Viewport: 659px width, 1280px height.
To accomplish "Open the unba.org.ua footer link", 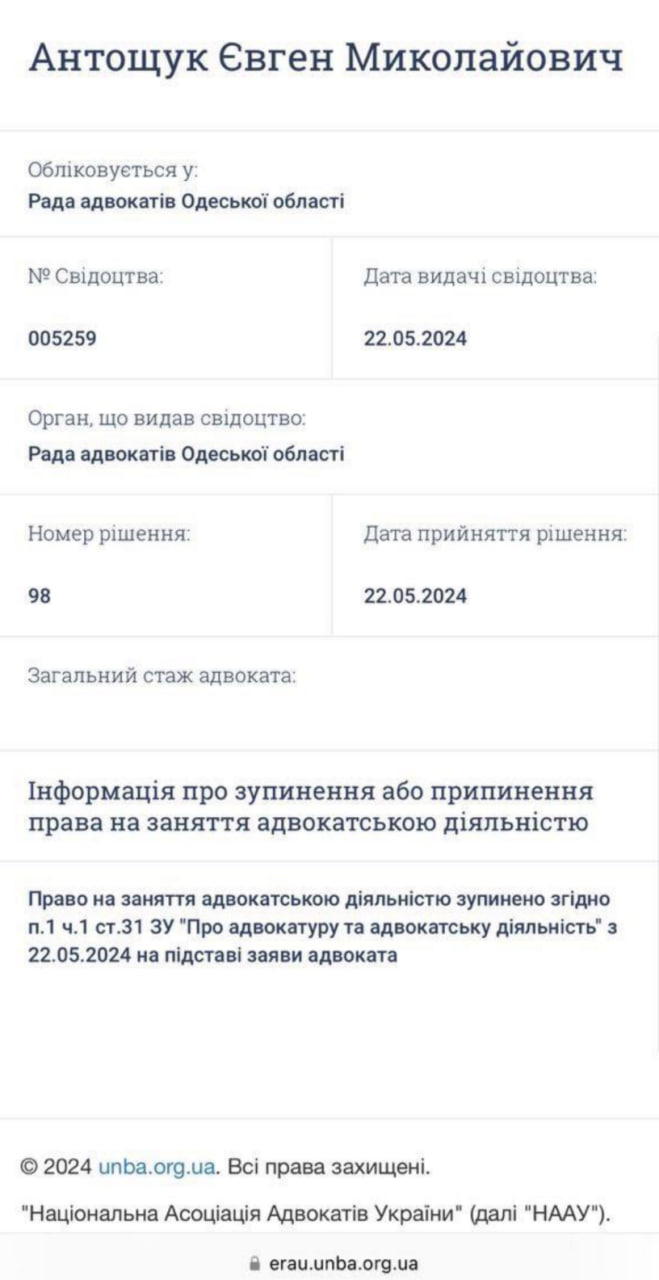I will (157, 1166).
